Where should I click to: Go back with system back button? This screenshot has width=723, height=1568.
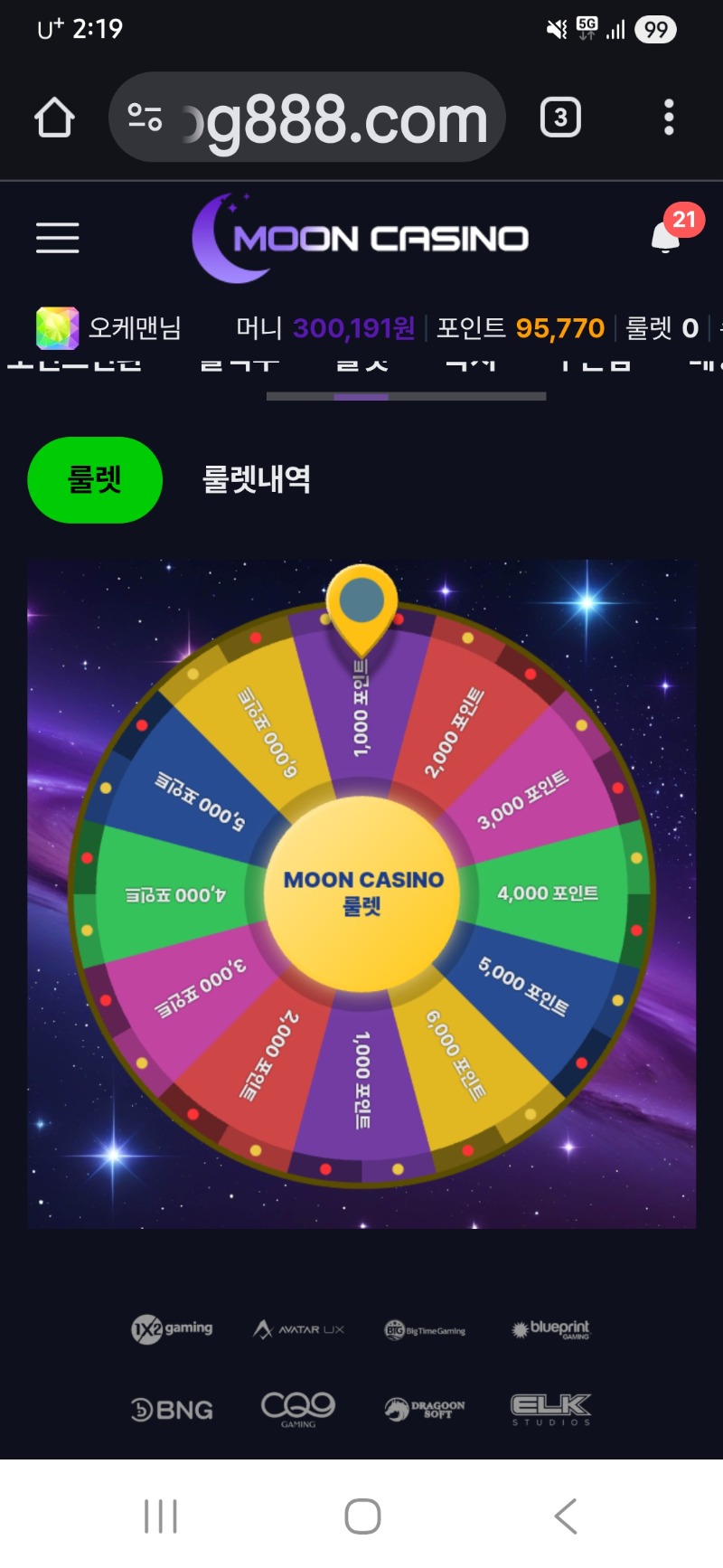pos(566,1516)
